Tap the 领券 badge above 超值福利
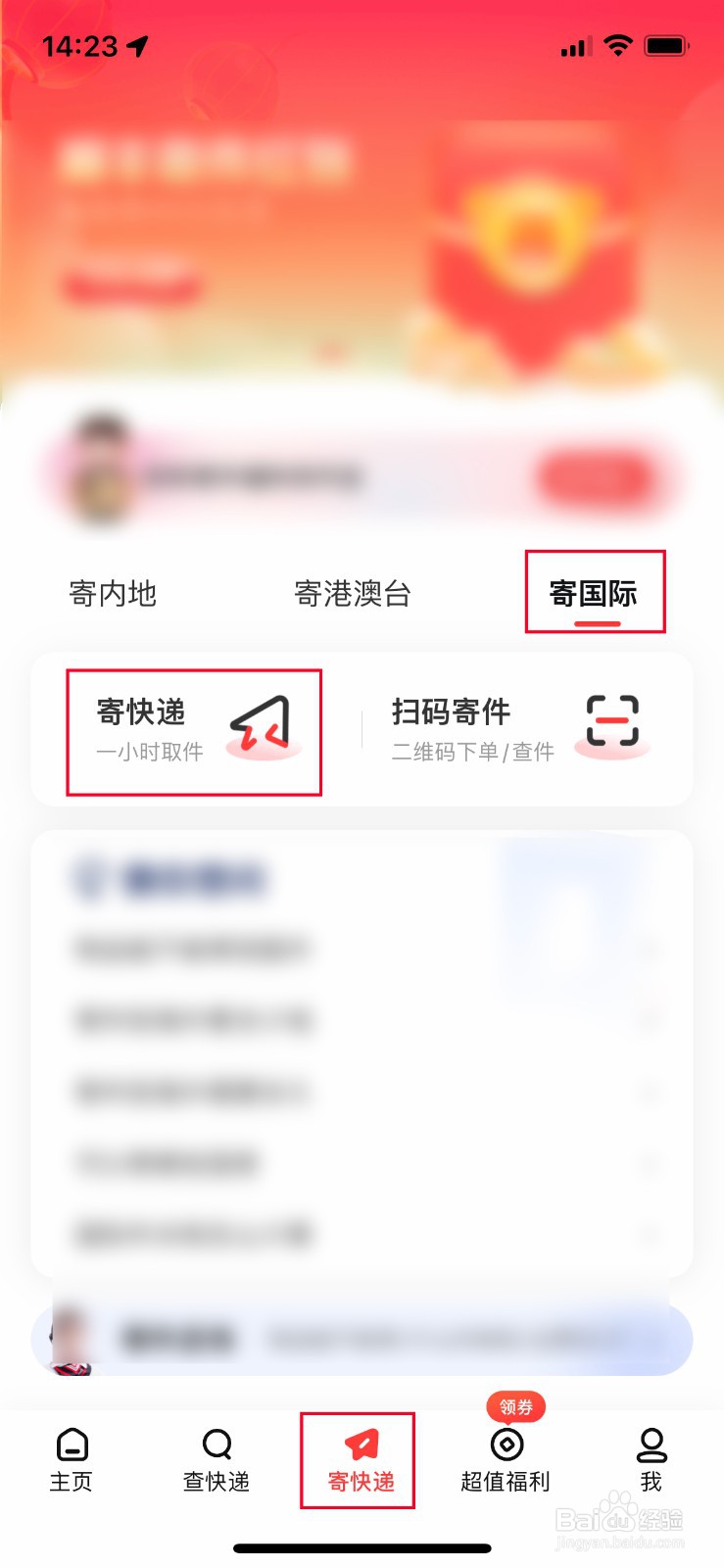Screen dimensions: 724x1568 [515, 1407]
